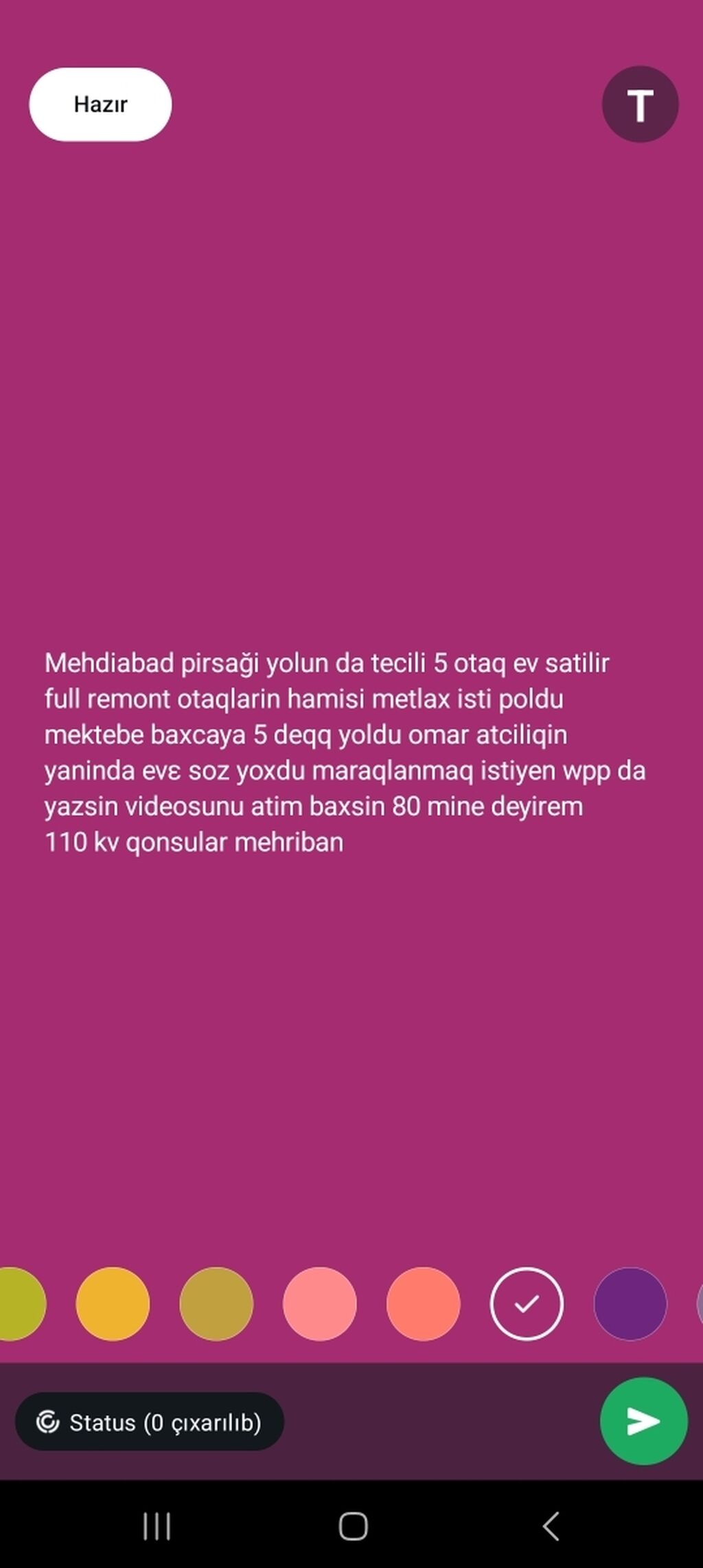Select the yellow-orange background color
703x1568 pixels.
(x=113, y=1304)
